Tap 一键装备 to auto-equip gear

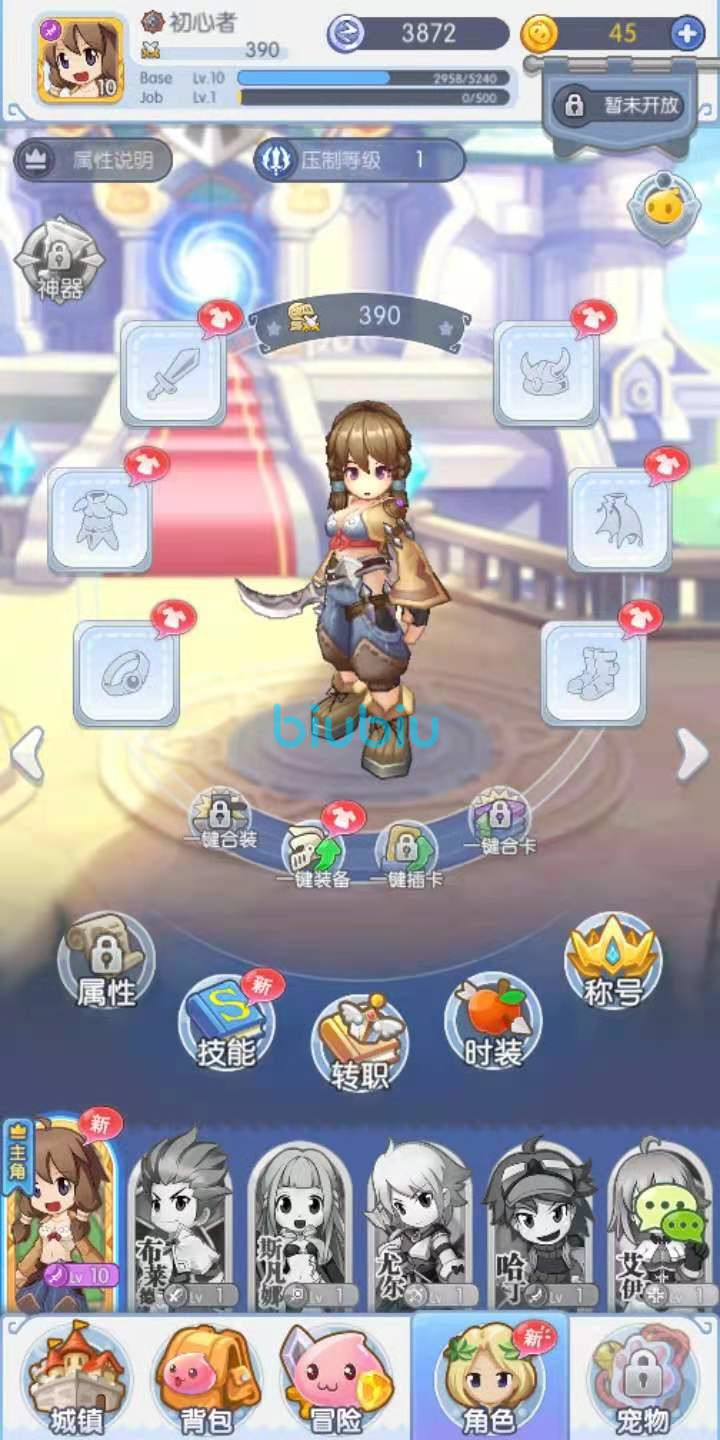(x=315, y=852)
